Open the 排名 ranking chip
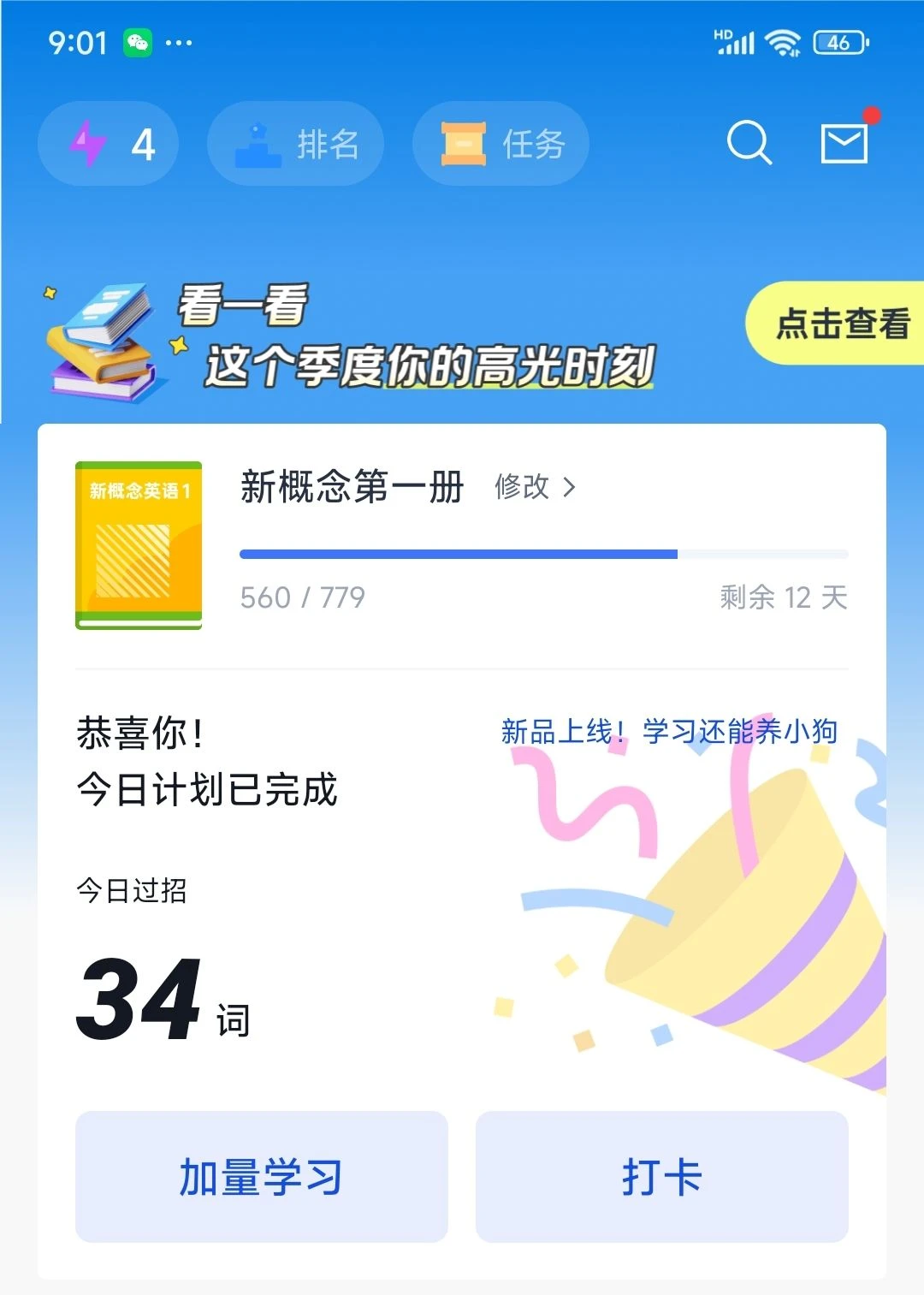Screen dimensions: 924x1295 (296, 144)
